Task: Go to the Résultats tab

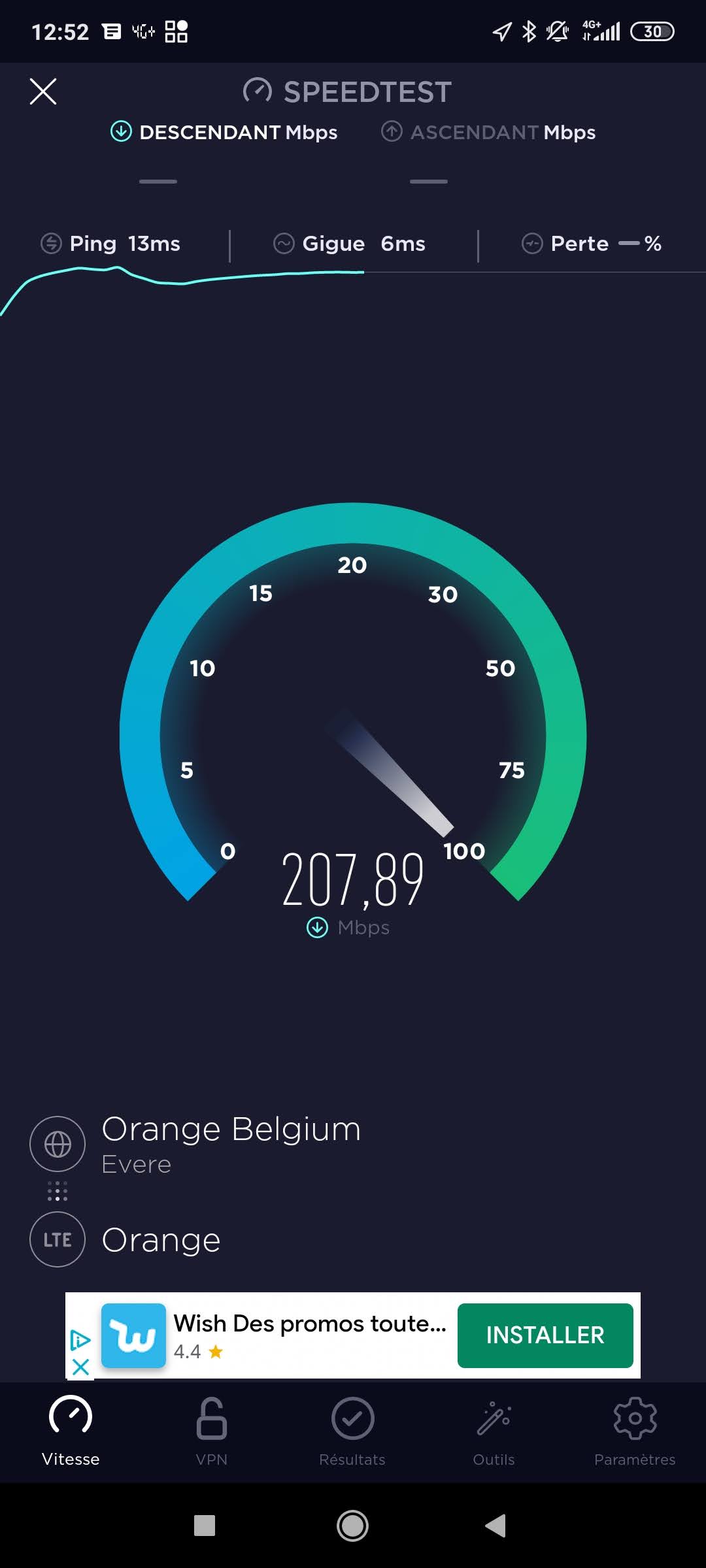Action: 352,1431
